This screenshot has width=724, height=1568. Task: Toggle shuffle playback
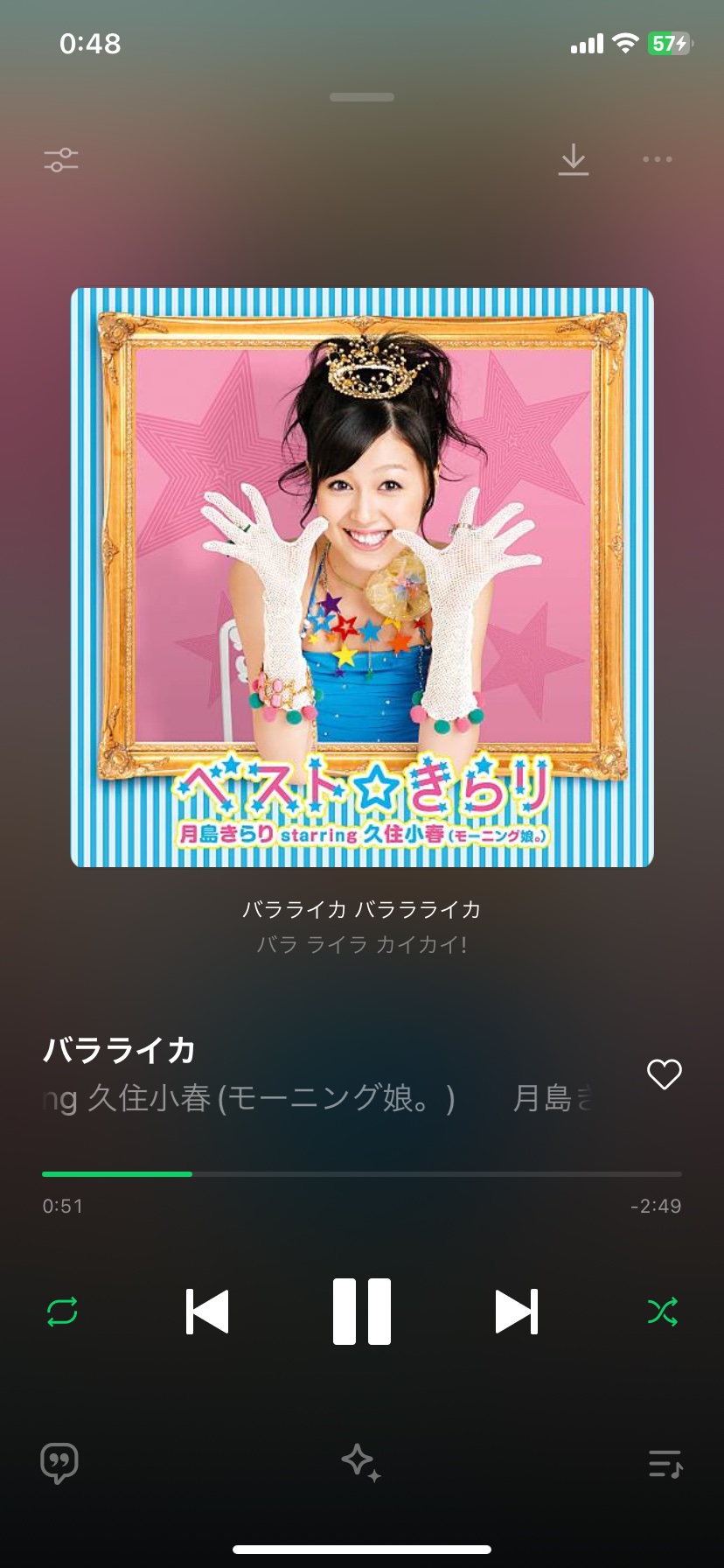pos(662,1312)
